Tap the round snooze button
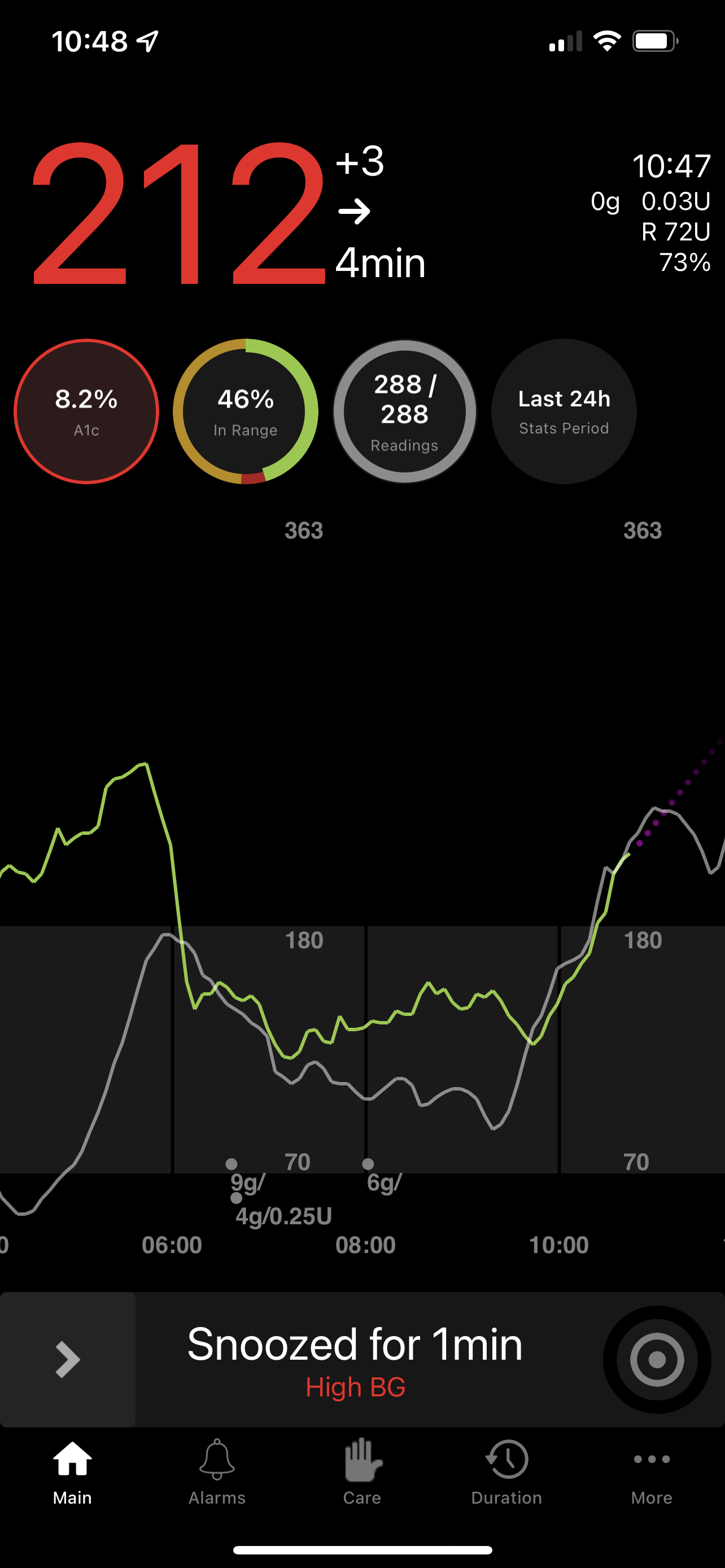This screenshot has width=725, height=1568. pyautogui.click(x=657, y=1359)
